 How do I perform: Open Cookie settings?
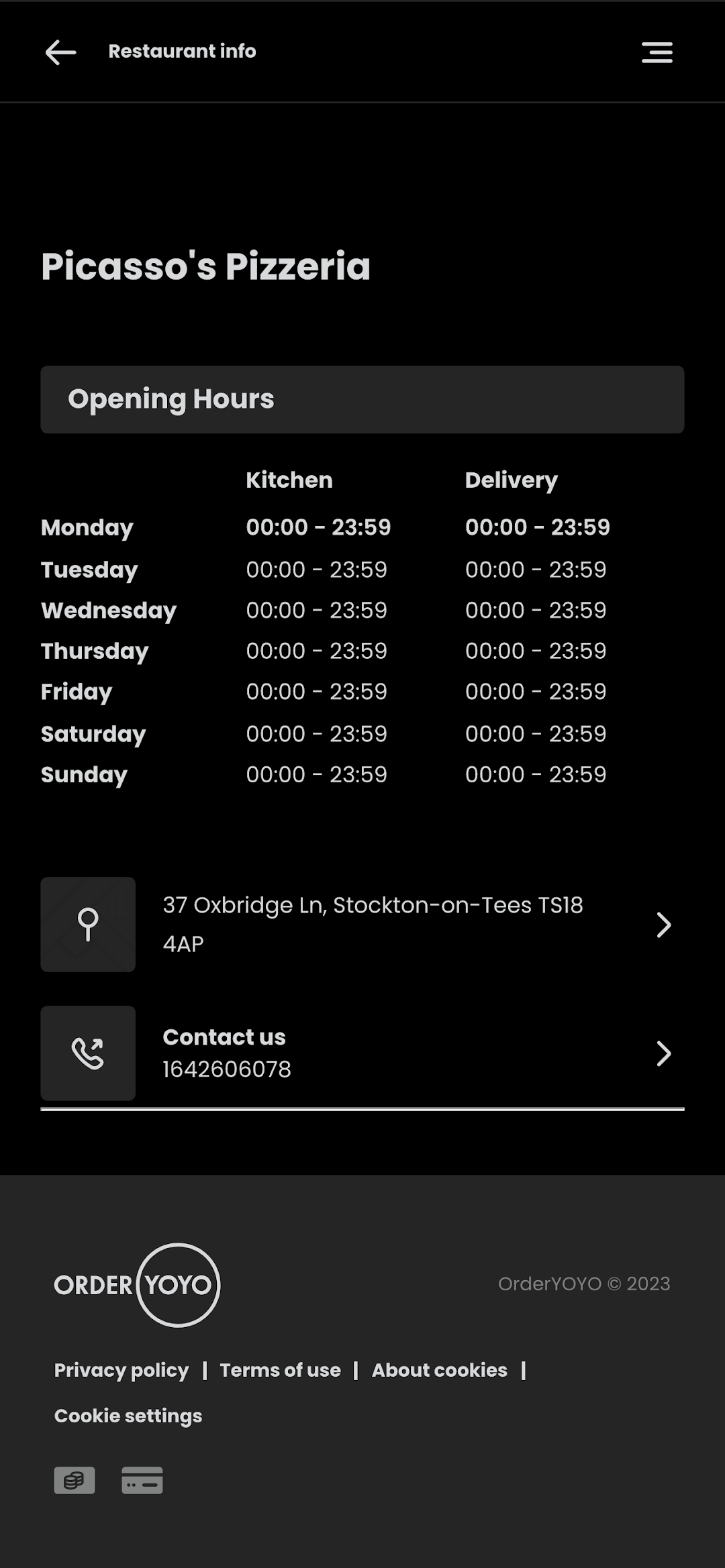point(128,1416)
